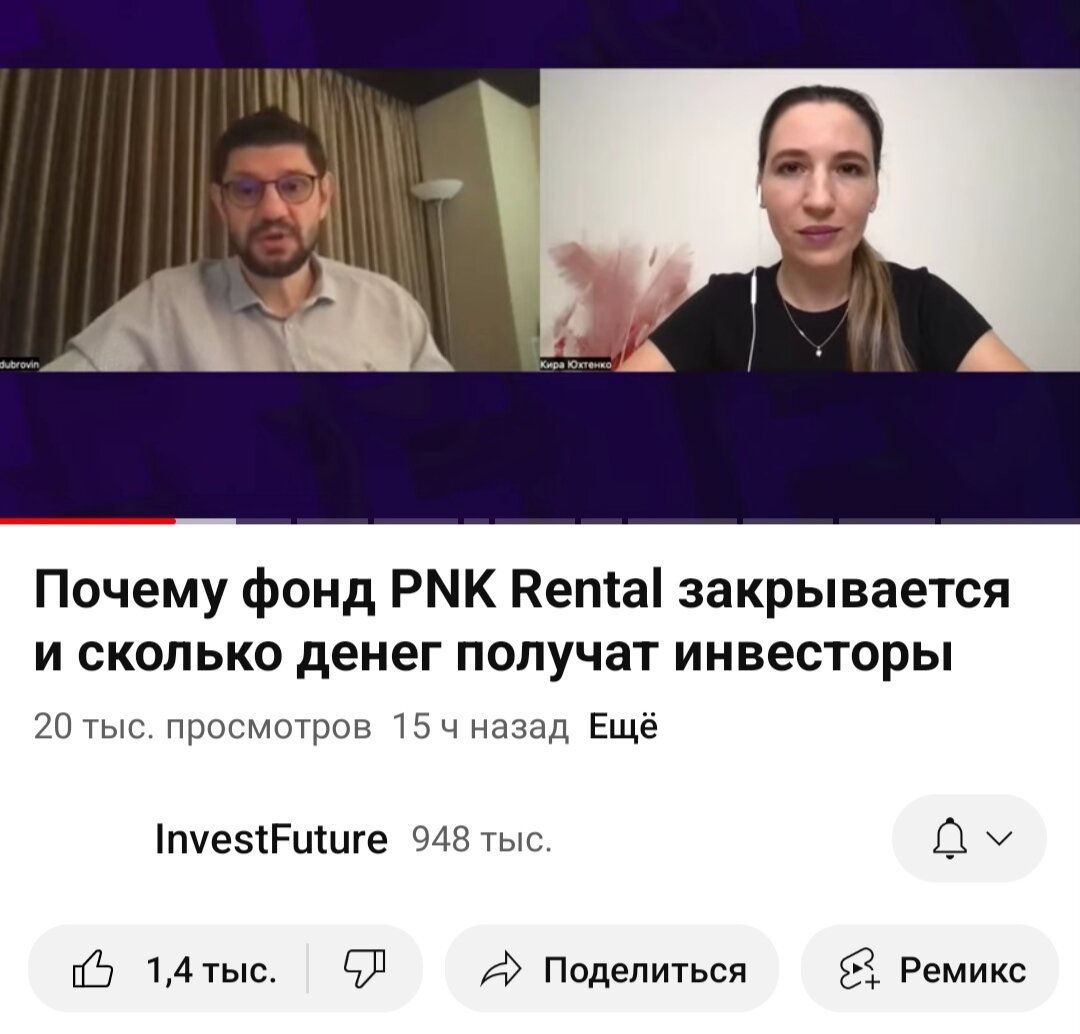
Task: Like the video with 1,4 тыс. likes
Action: 172,969
